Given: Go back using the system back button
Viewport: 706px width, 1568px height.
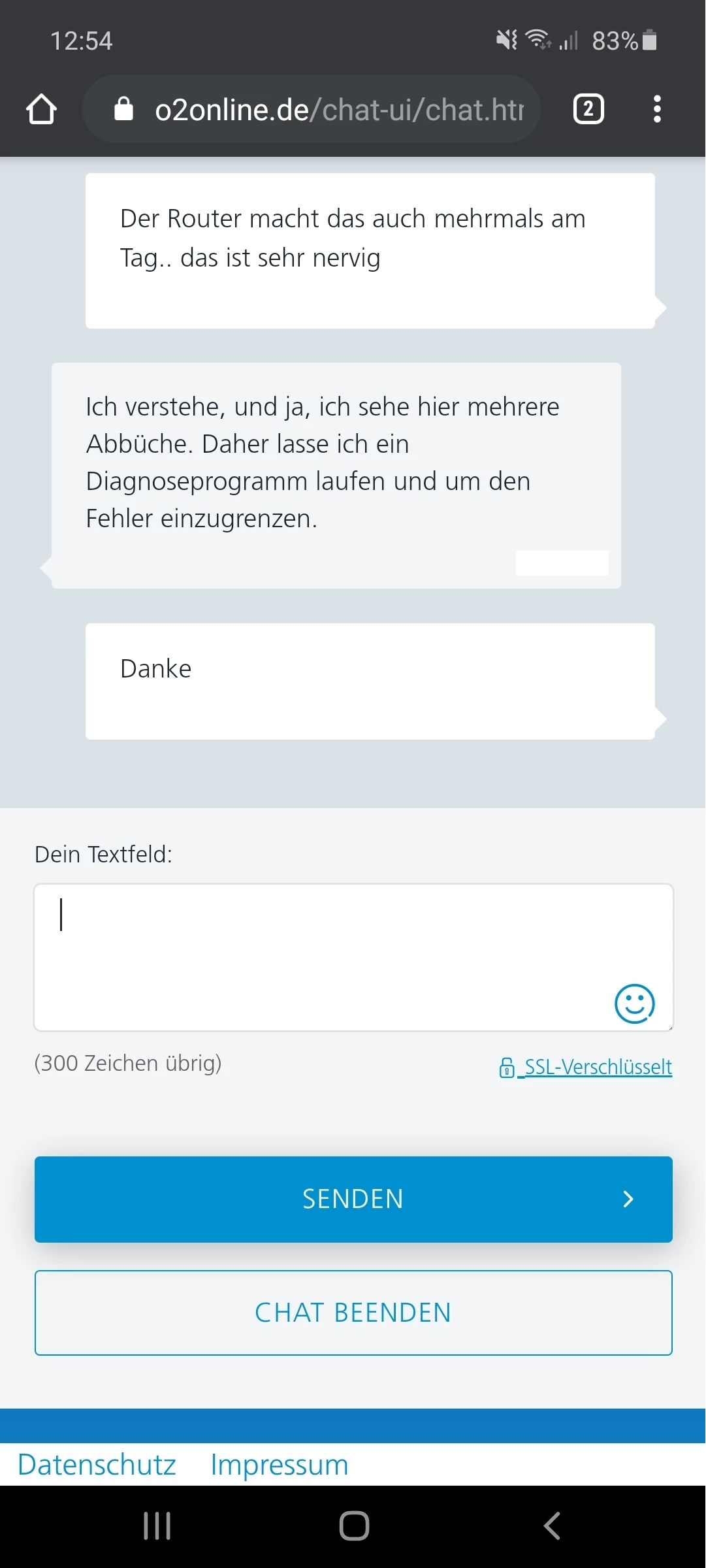Looking at the screenshot, I should tap(552, 1526).
